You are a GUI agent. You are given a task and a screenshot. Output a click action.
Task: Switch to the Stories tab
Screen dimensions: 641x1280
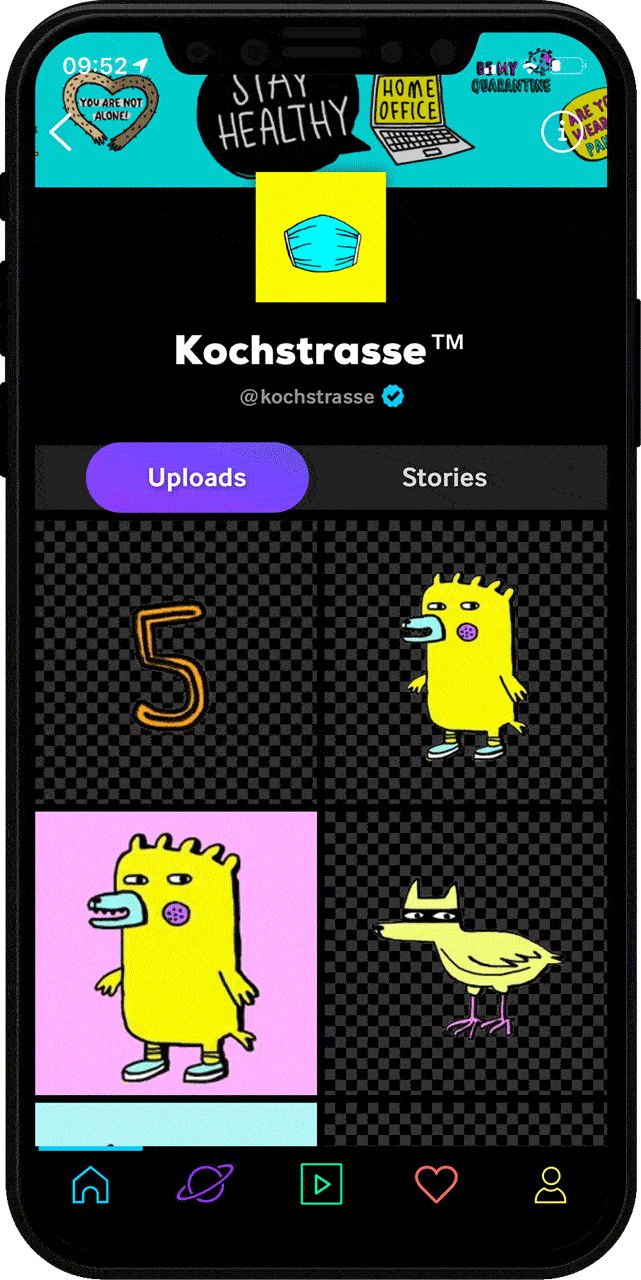[x=444, y=478]
